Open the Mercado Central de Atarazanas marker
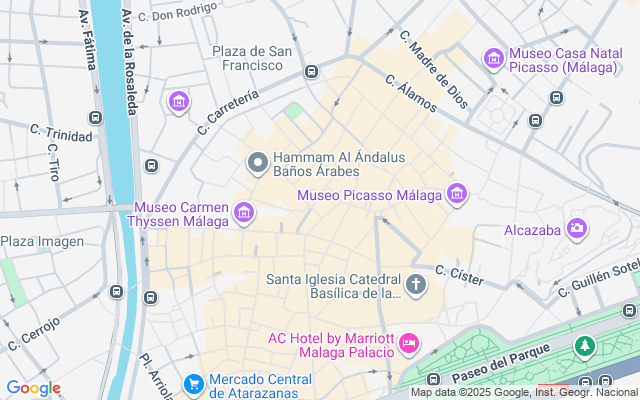640x400 pixels. (194, 383)
